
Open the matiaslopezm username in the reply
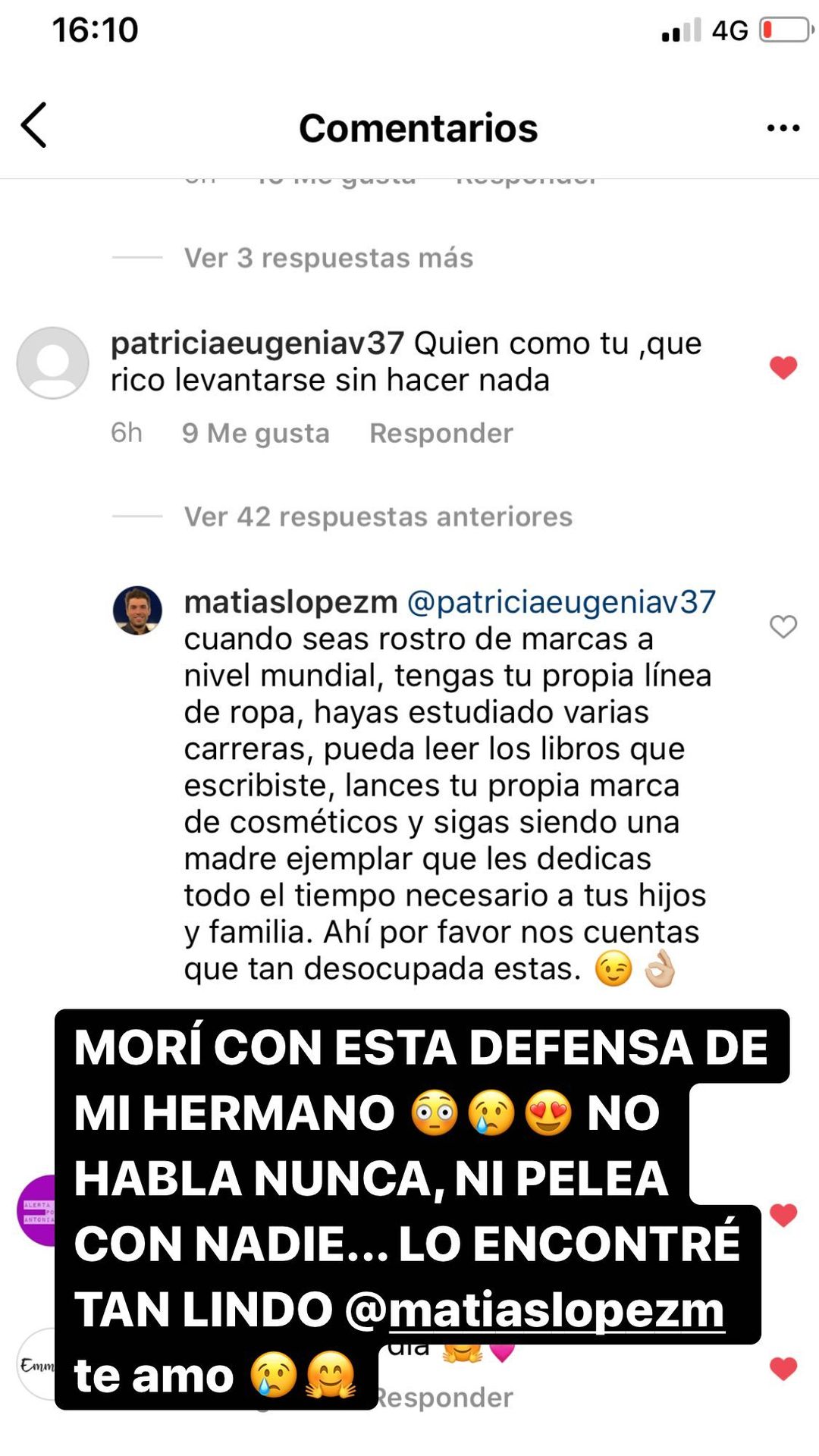[x=290, y=602]
